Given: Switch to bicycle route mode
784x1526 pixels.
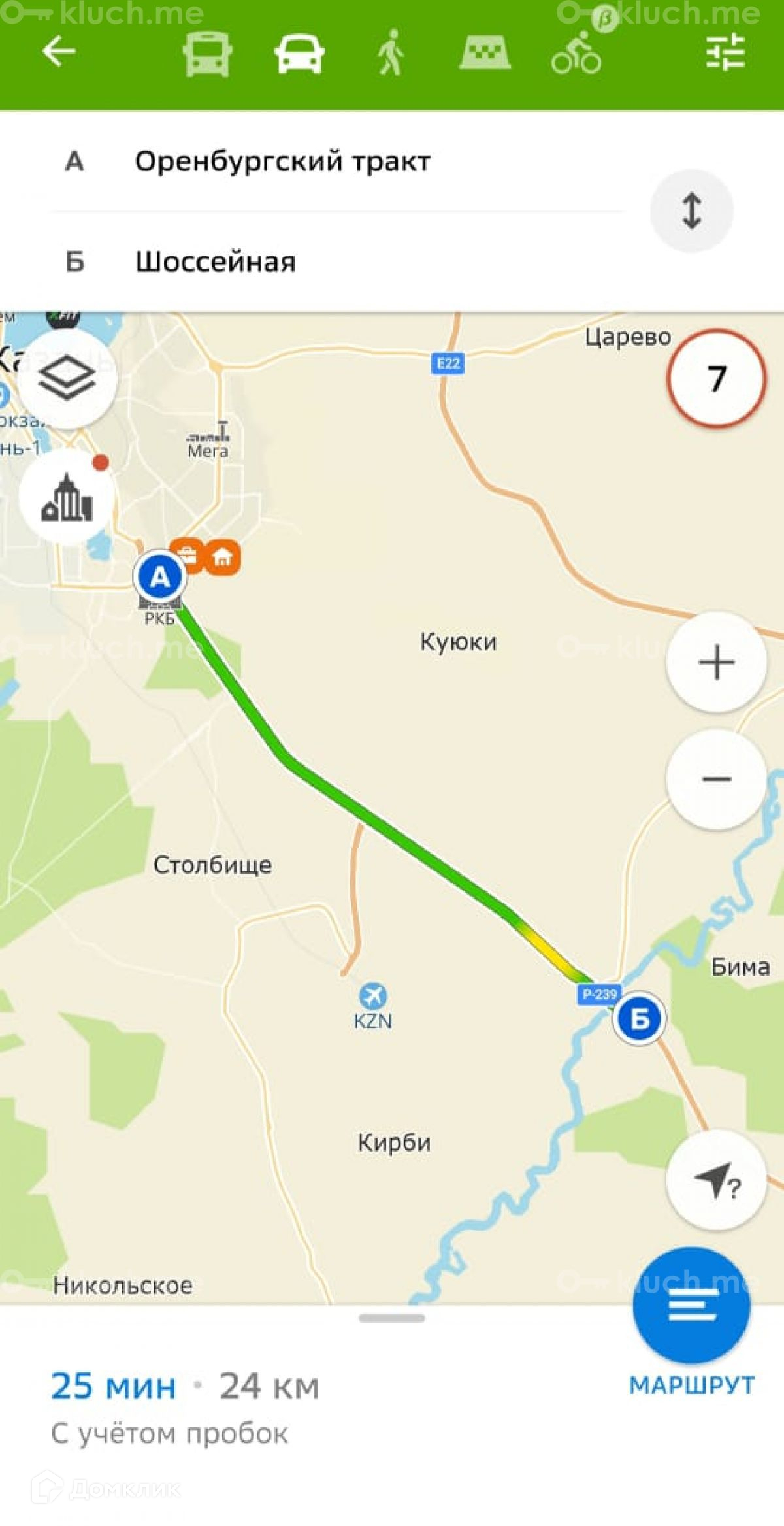Looking at the screenshot, I should (x=576, y=54).
